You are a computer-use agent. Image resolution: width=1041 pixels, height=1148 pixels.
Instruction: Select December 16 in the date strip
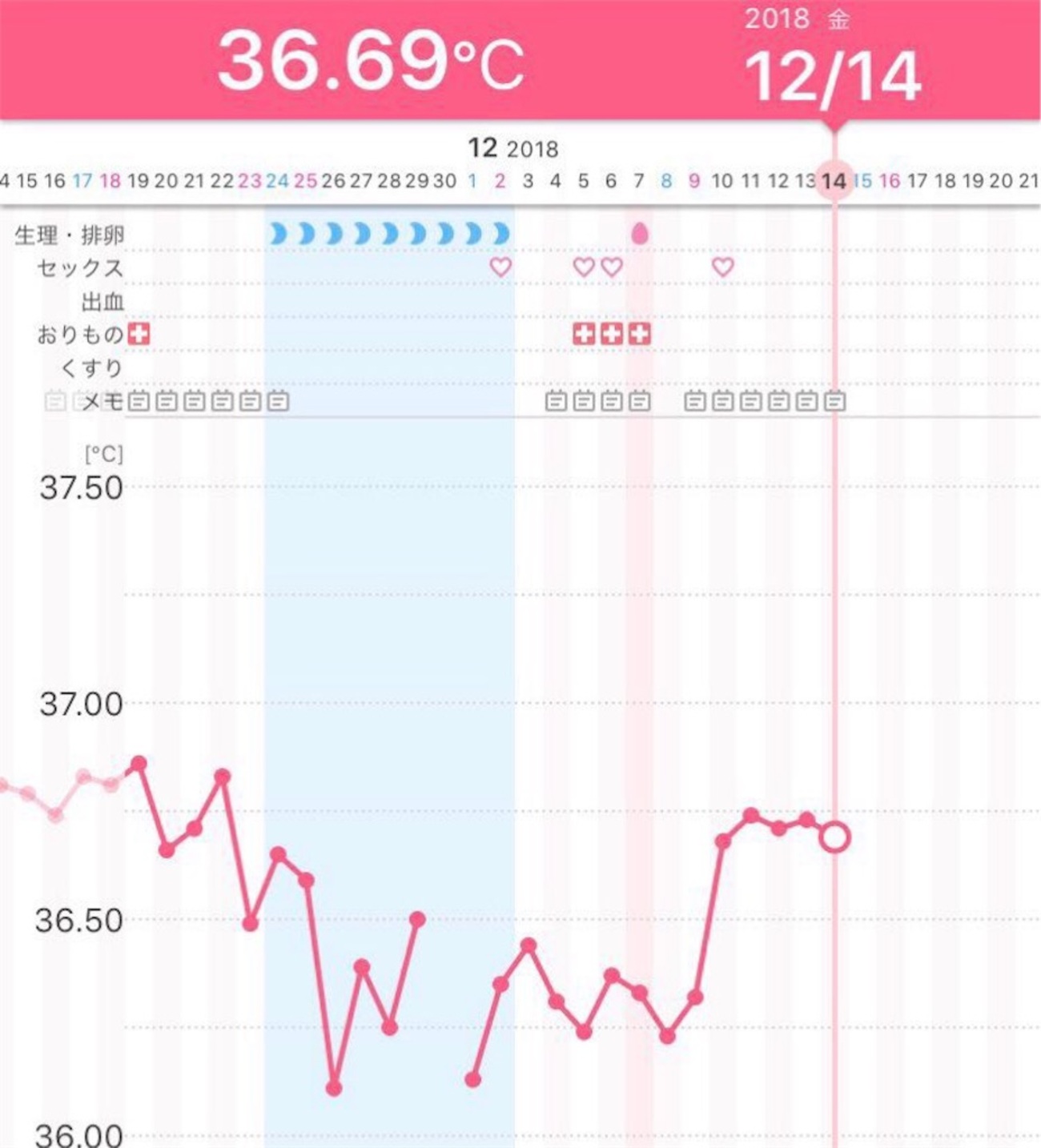coord(890,181)
